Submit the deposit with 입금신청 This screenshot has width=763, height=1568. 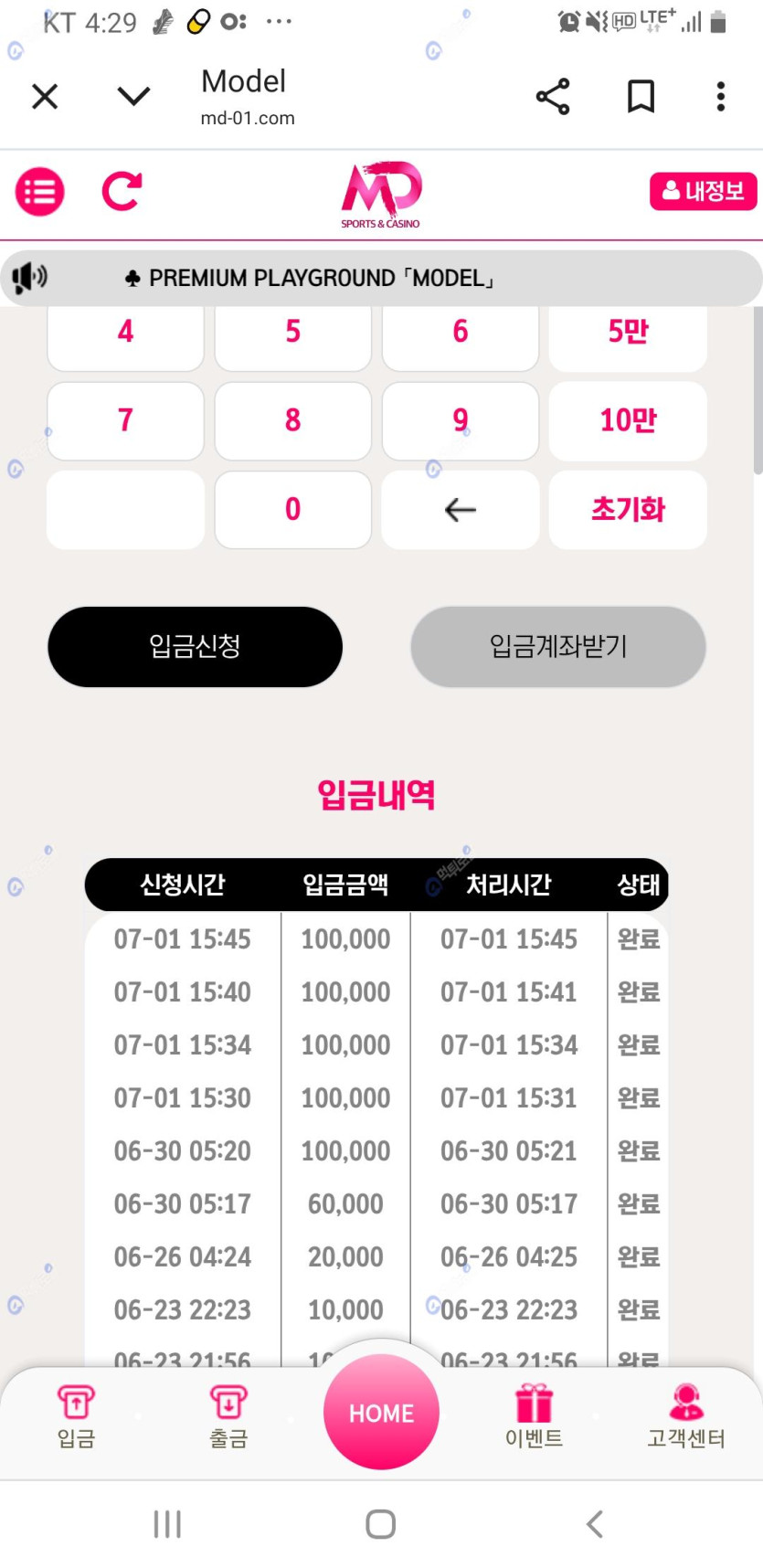[x=195, y=647]
